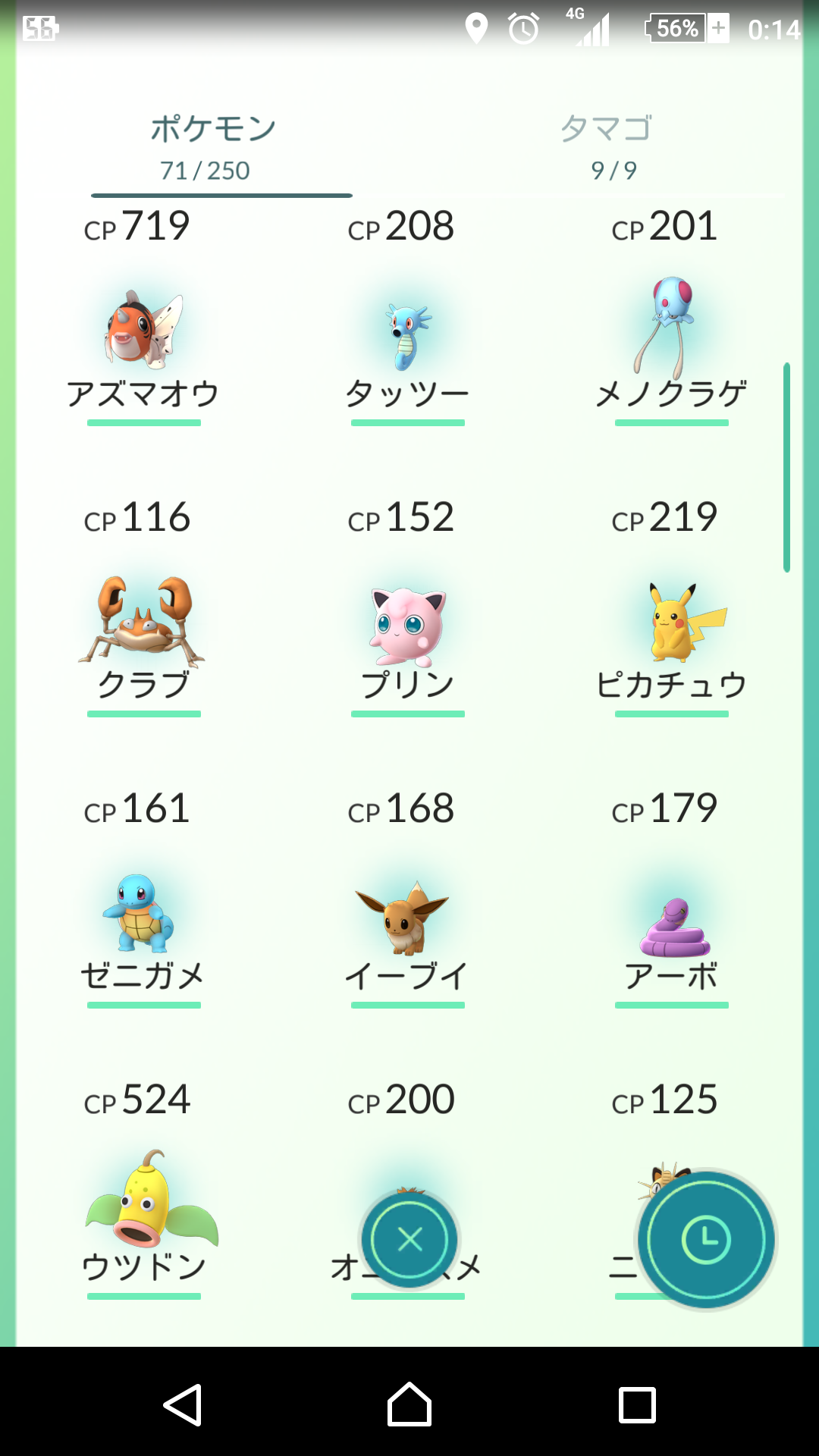819x1456 pixels.
Task: Open the sort order clock button
Action: (x=706, y=1239)
